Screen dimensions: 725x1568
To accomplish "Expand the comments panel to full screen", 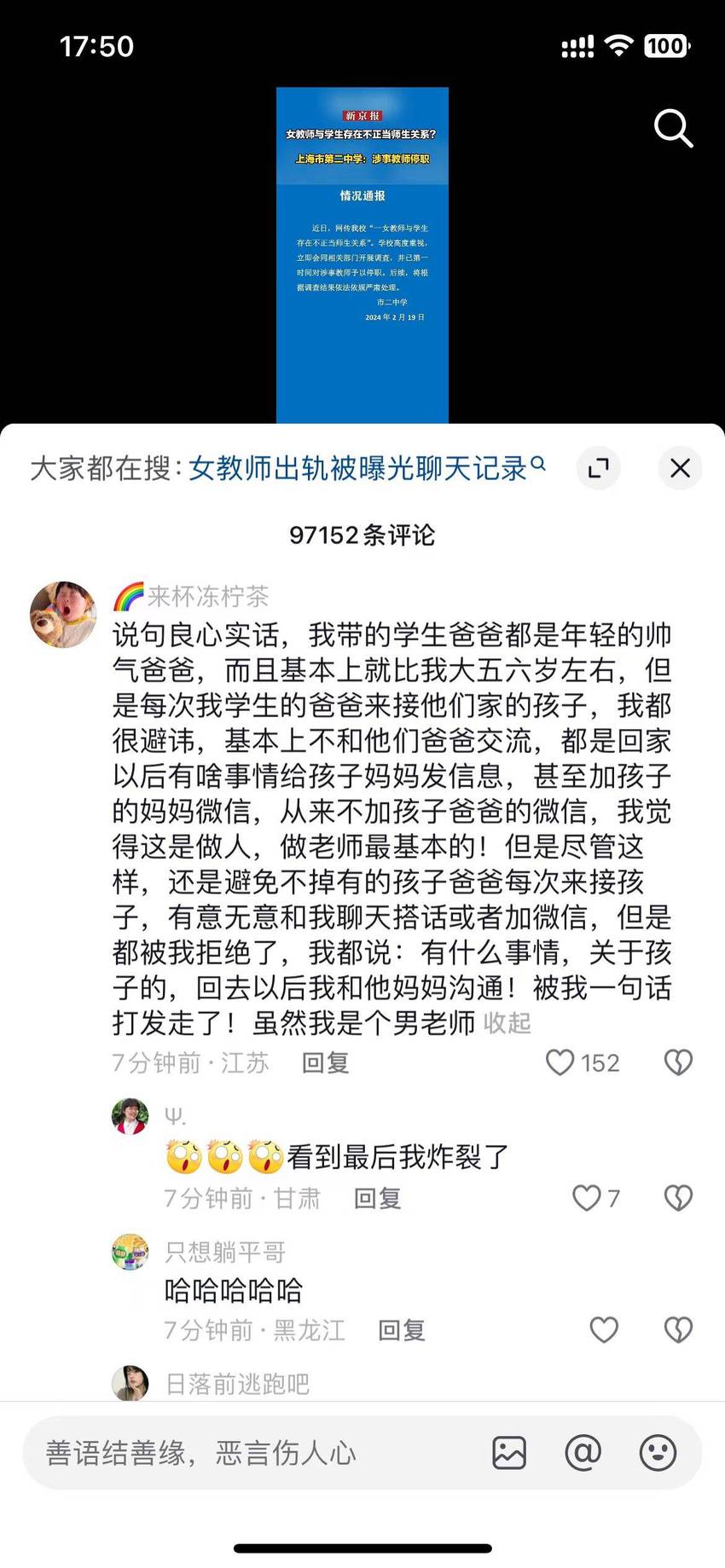I will click(x=598, y=467).
